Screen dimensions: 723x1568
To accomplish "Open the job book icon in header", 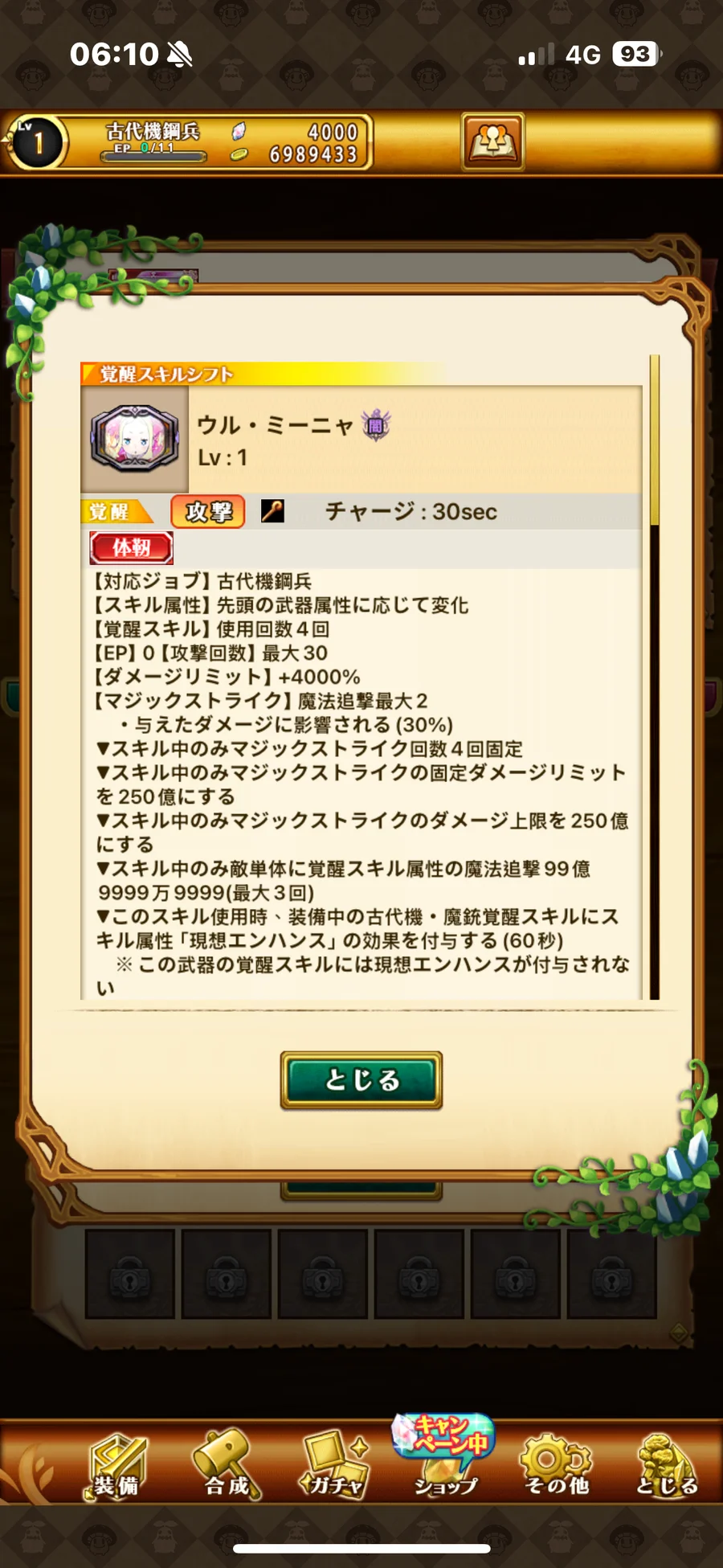I will tap(492, 142).
